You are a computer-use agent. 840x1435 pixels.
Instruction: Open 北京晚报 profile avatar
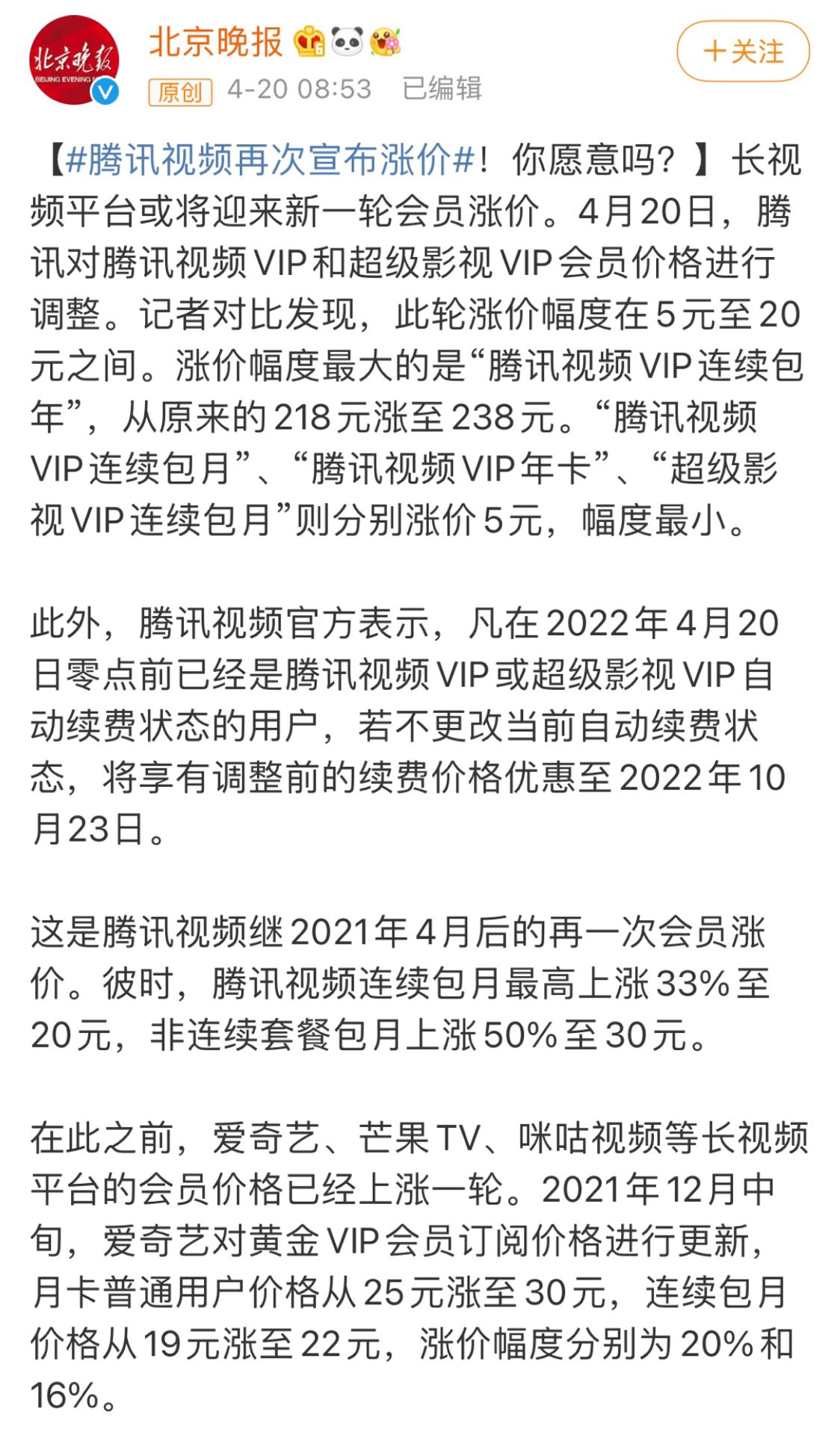[x=73, y=60]
